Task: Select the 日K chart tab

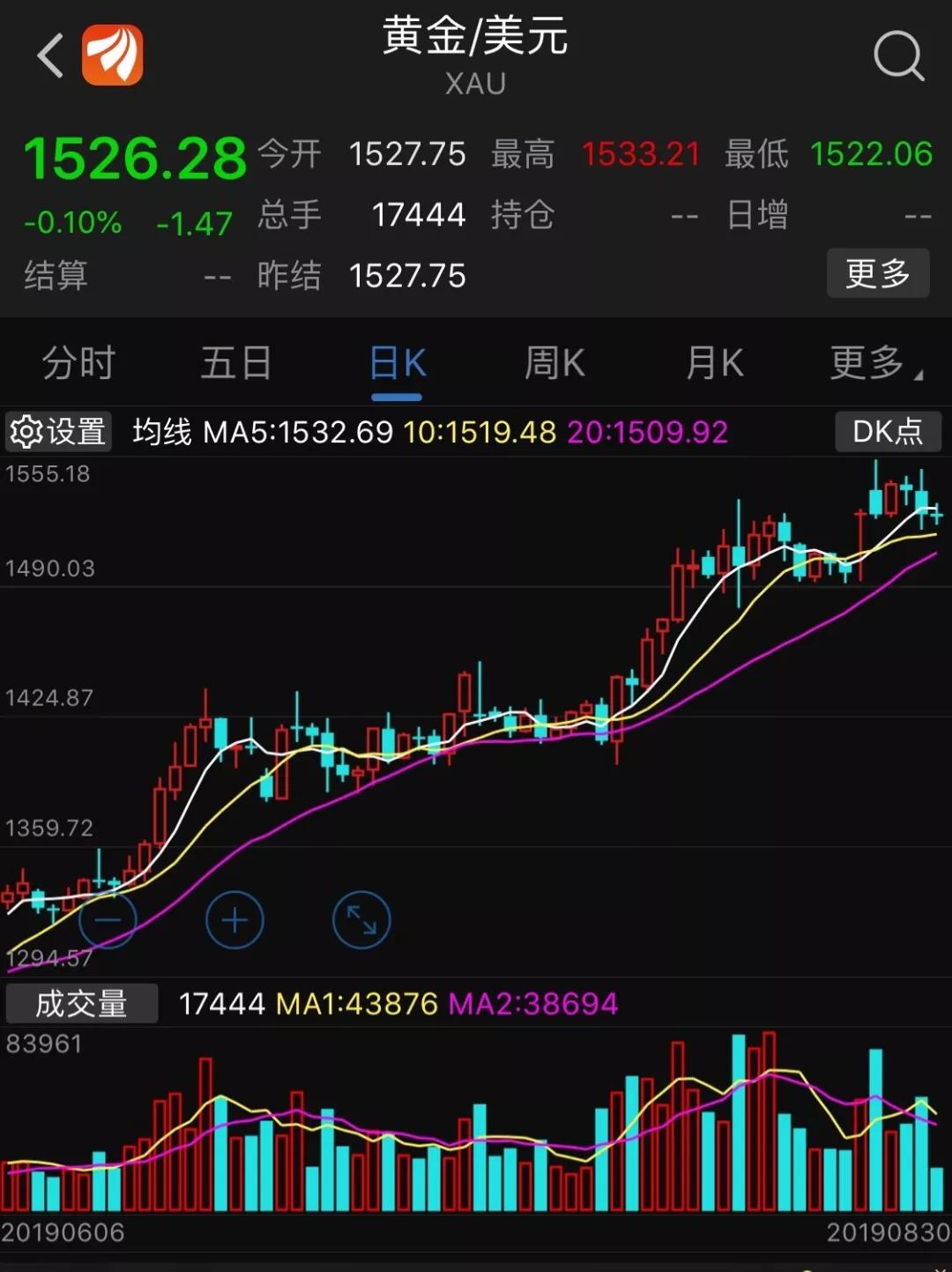Action: coord(397,363)
